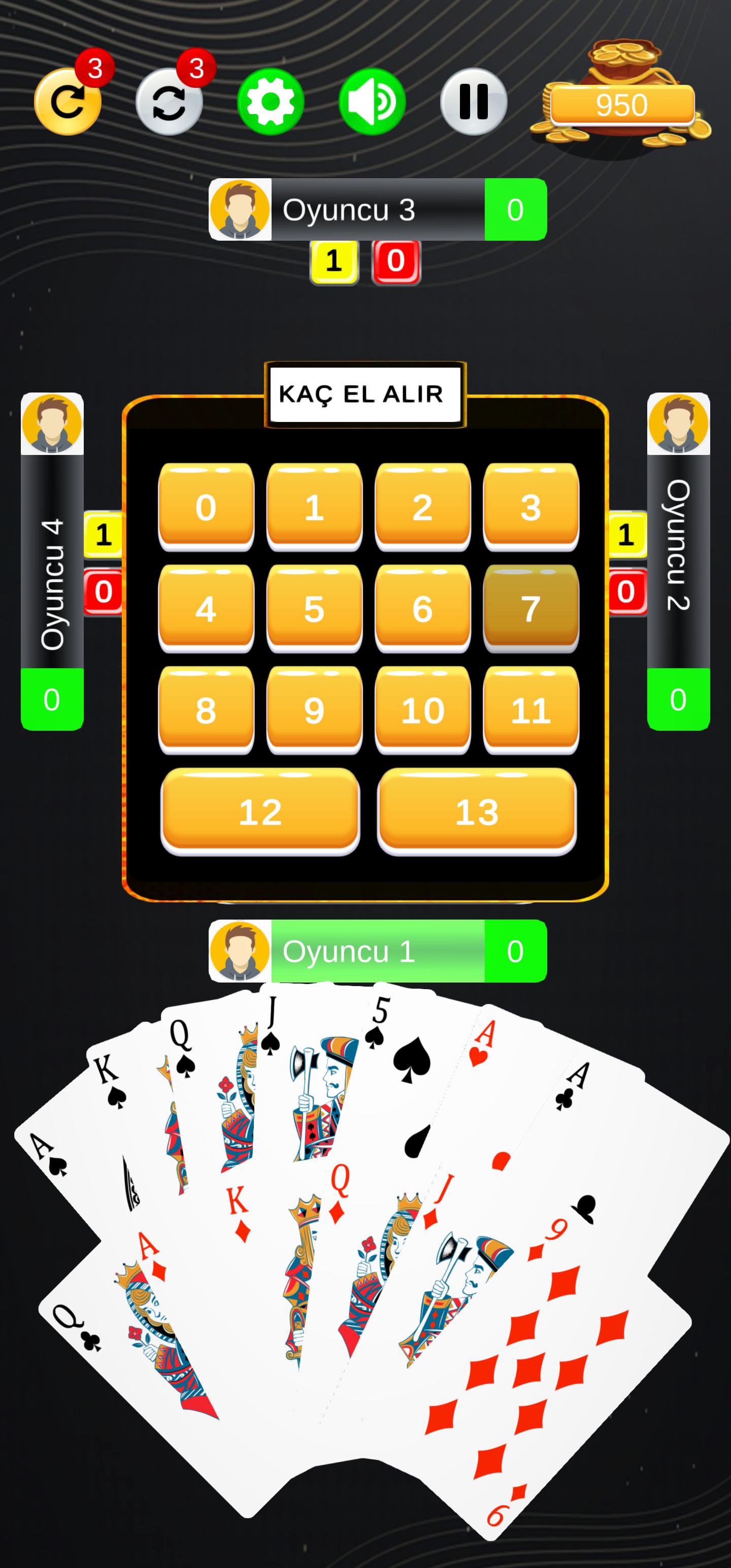
Task: Bid 12 tricks
Action: point(260,811)
